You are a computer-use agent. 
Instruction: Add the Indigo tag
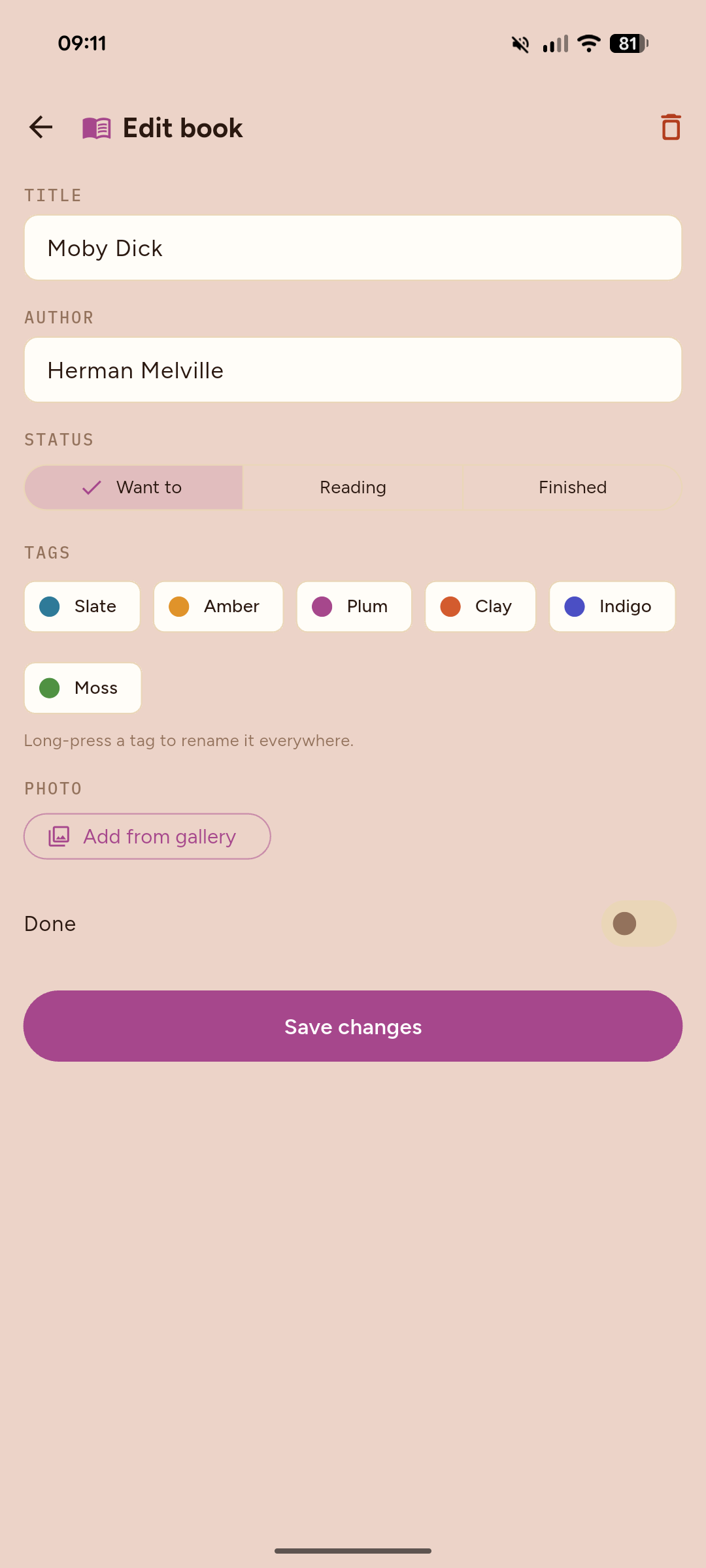click(x=613, y=606)
